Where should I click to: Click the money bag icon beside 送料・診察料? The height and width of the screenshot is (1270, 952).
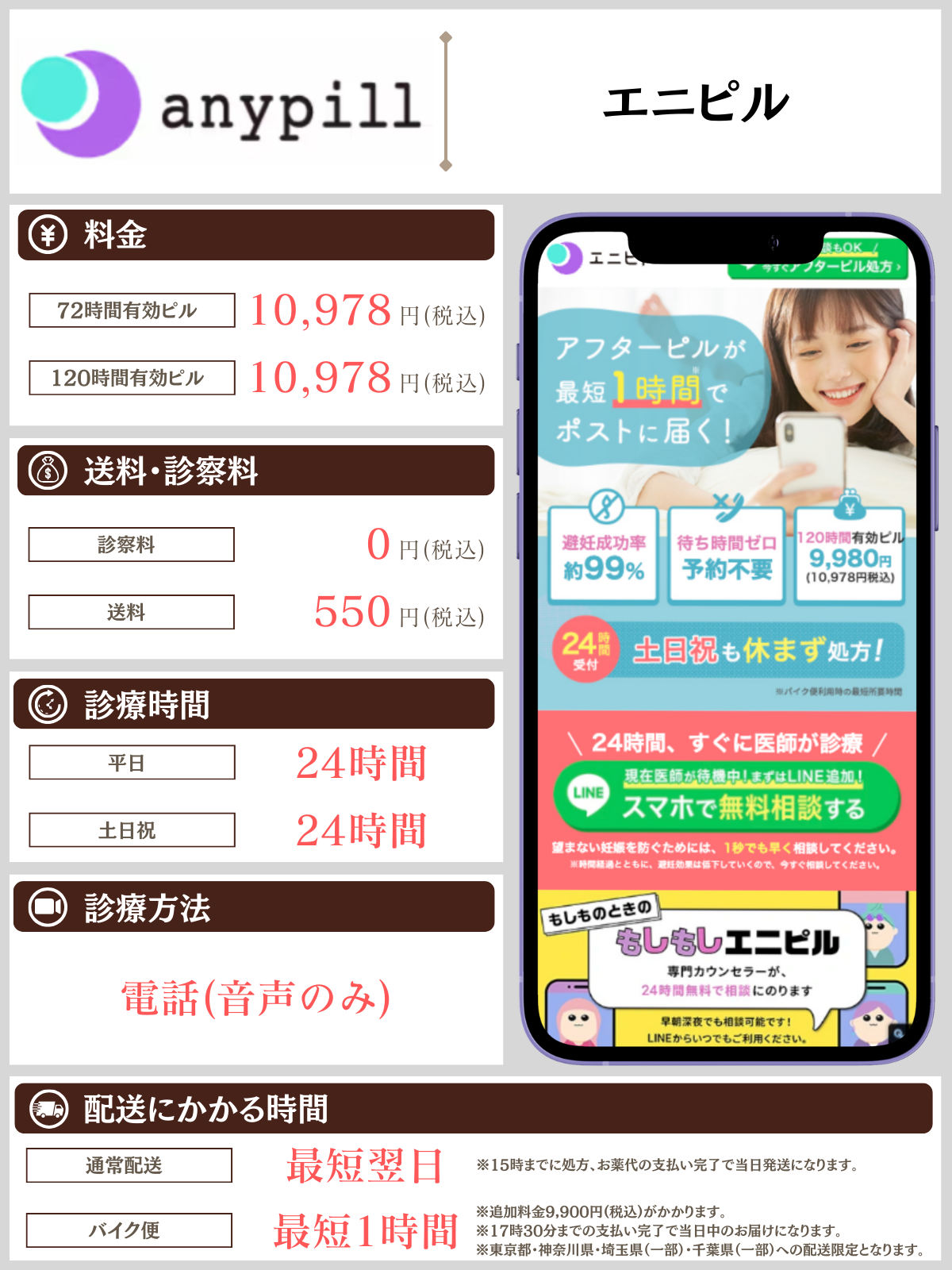click(x=48, y=470)
